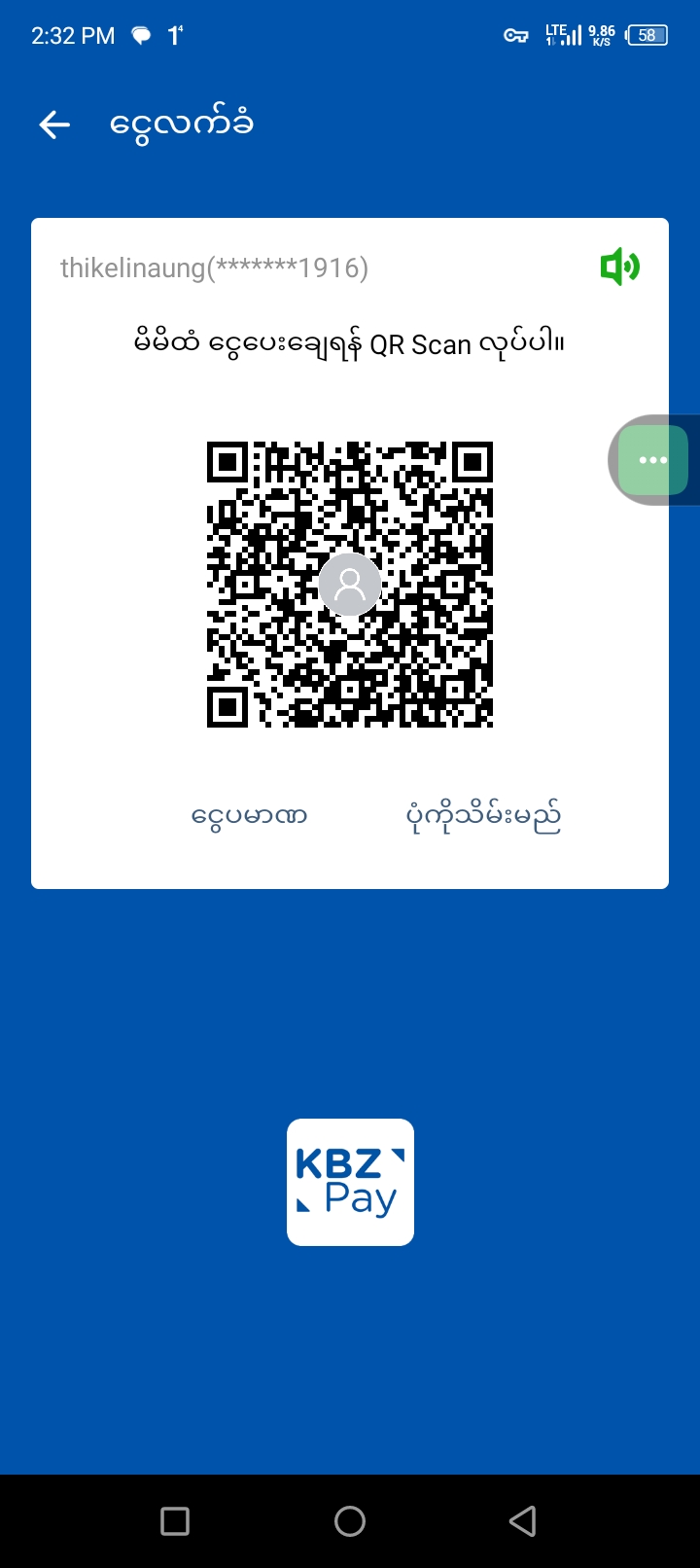Tap the system back navigation button
Image resolution: width=700 pixels, height=1568 pixels.
click(x=523, y=1520)
